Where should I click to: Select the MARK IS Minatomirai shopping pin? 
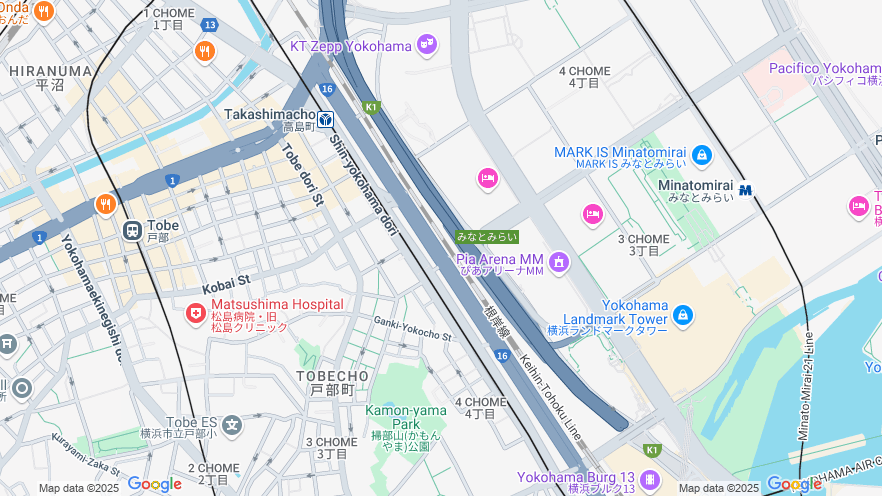pyautogui.click(x=702, y=155)
